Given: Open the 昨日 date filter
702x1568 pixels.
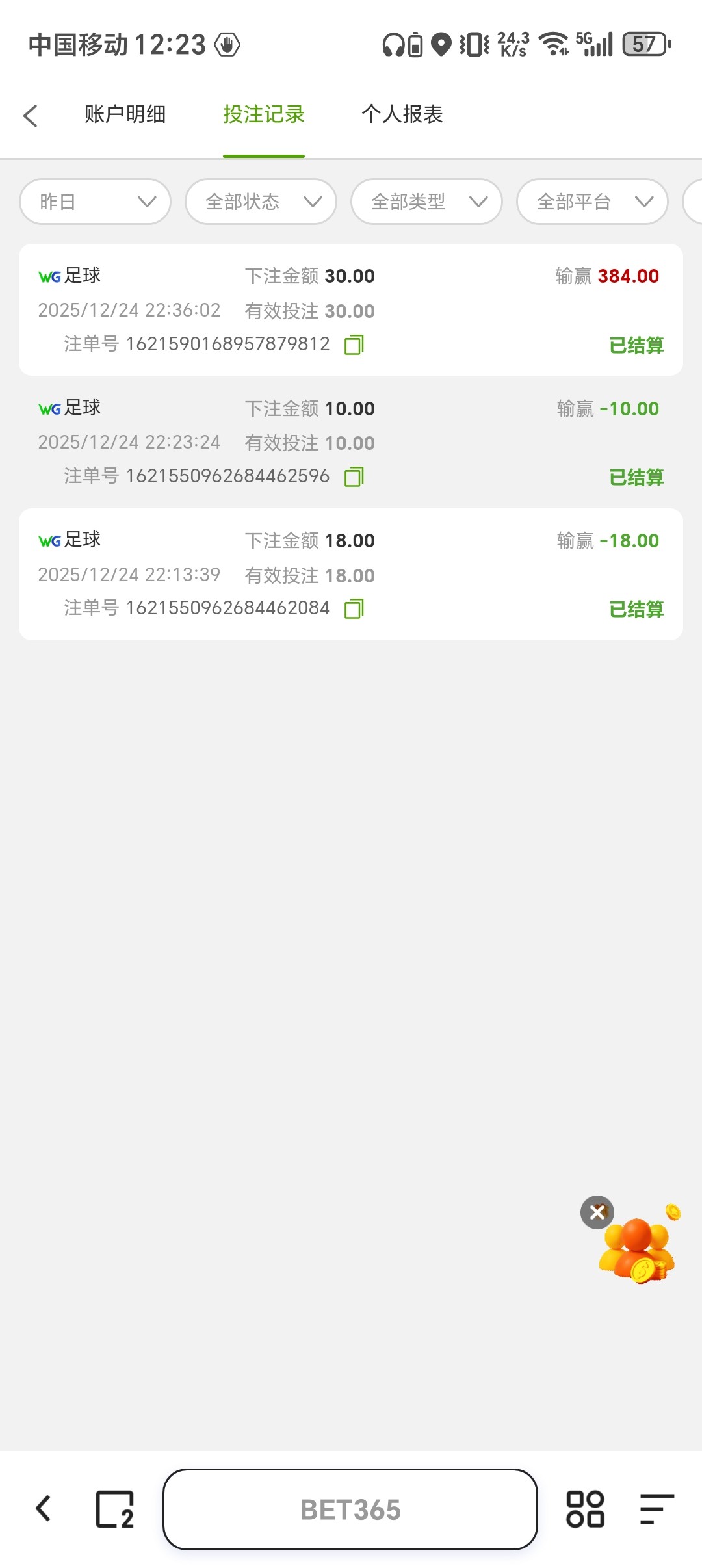Looking at the screenshot, I should [x=95, y=202].
